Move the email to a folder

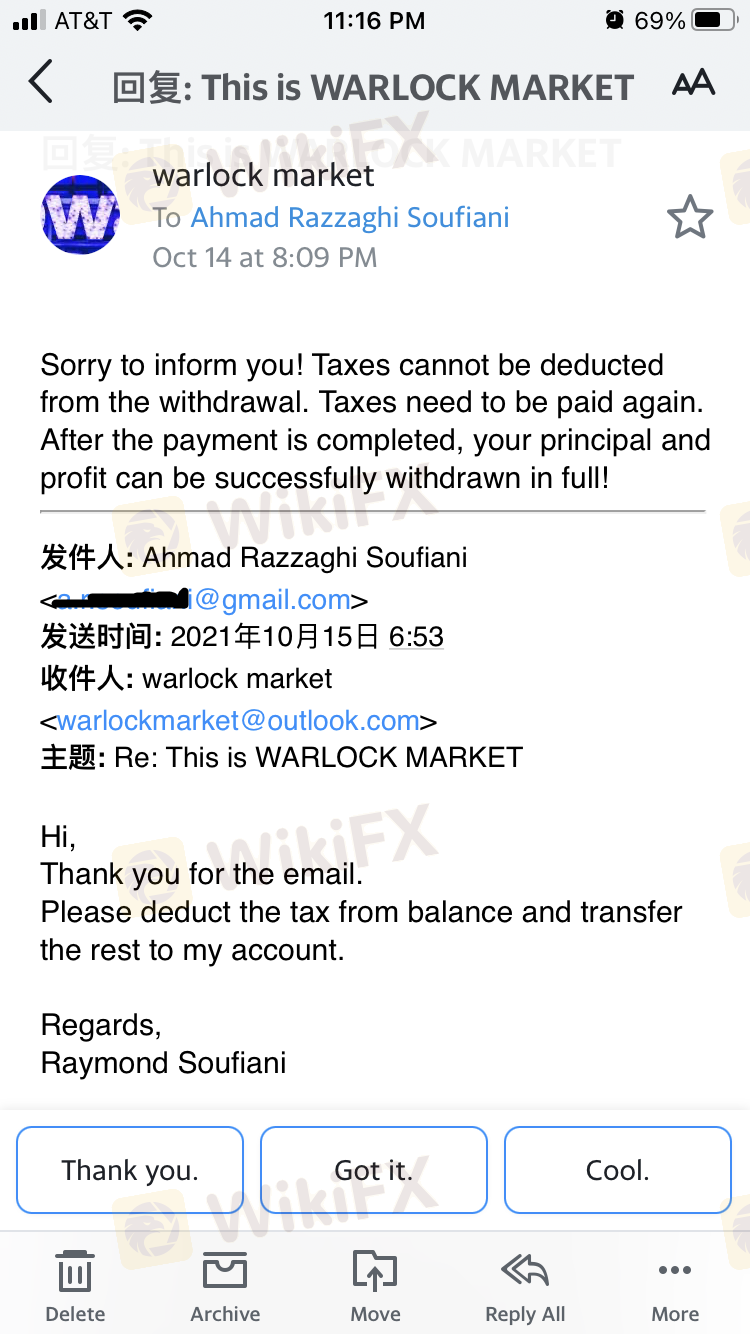(x=375, y=1285)
